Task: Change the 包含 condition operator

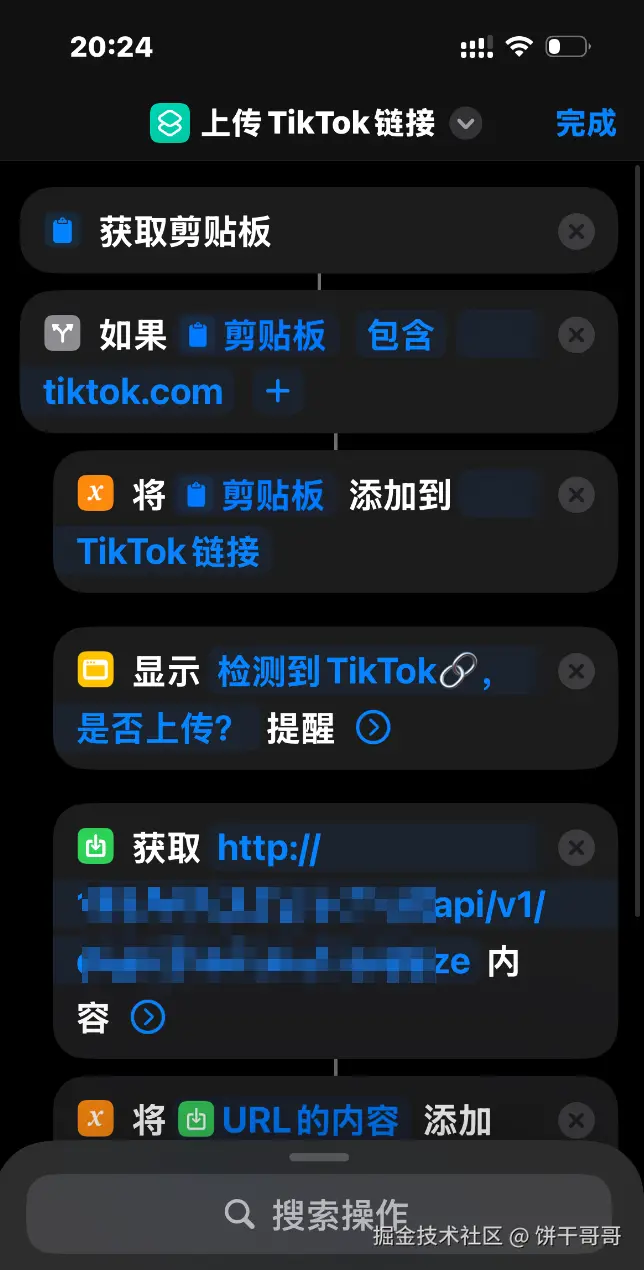Action: (400, 336)
